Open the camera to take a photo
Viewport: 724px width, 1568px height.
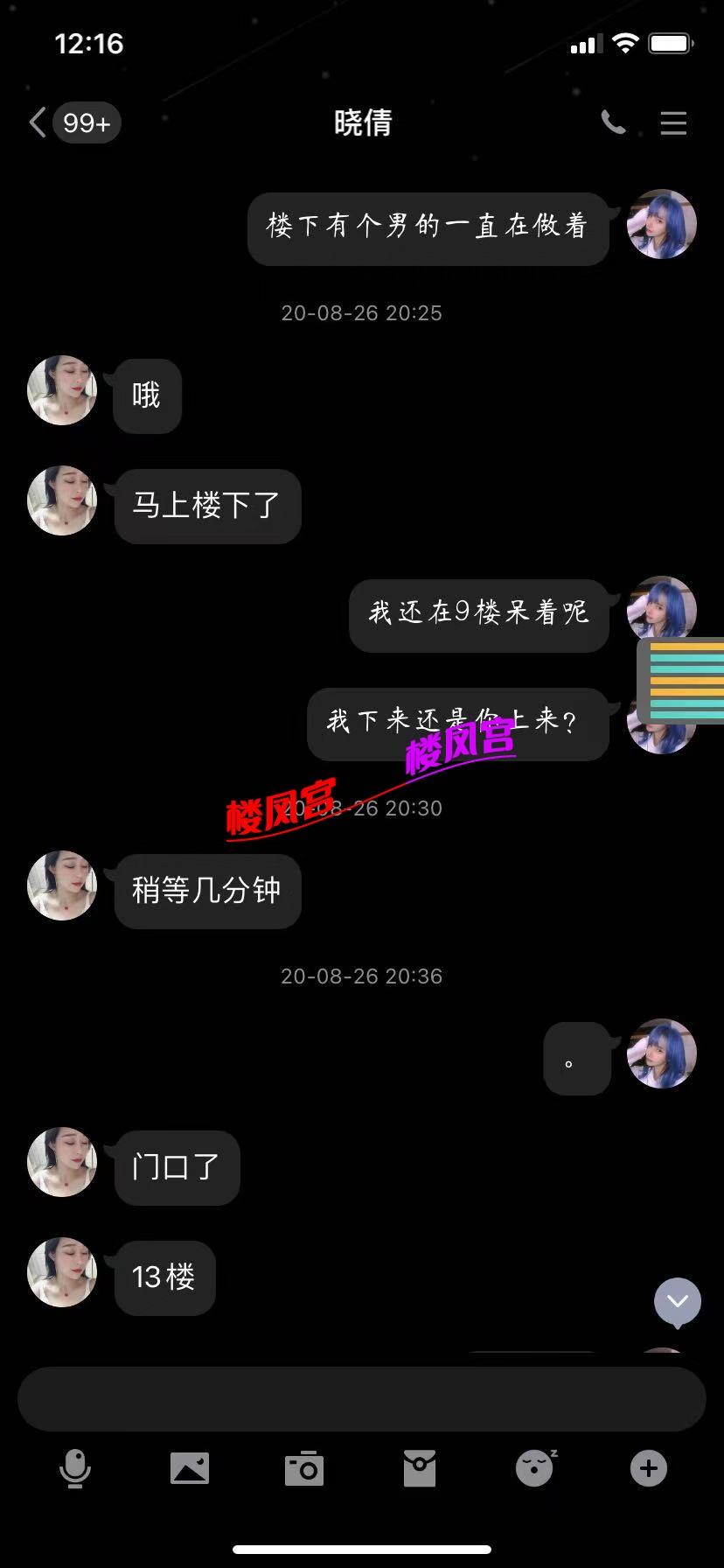304,1467
